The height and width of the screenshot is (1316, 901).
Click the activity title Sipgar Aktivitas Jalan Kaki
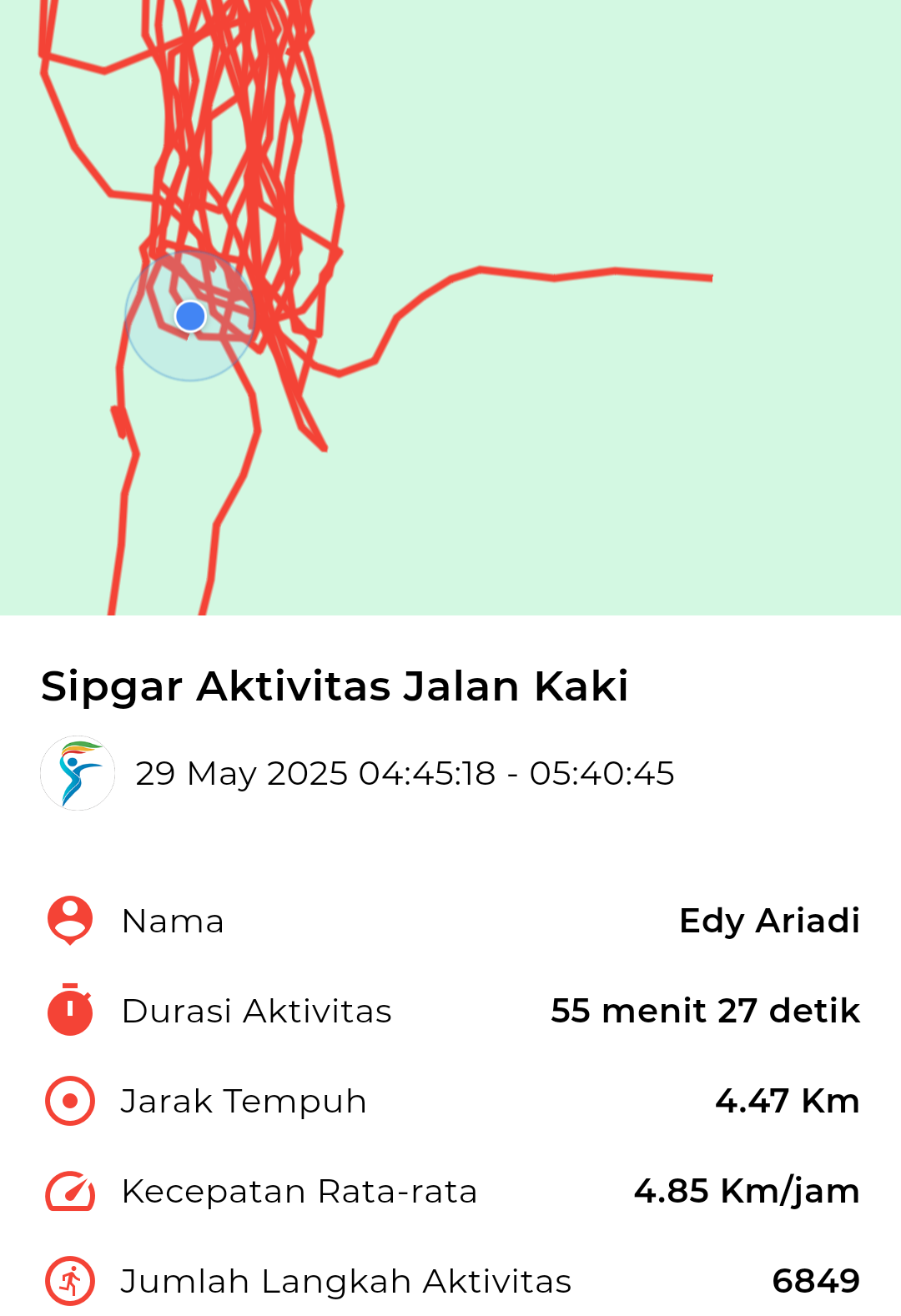pyautogui.click(x=335, y=686)
